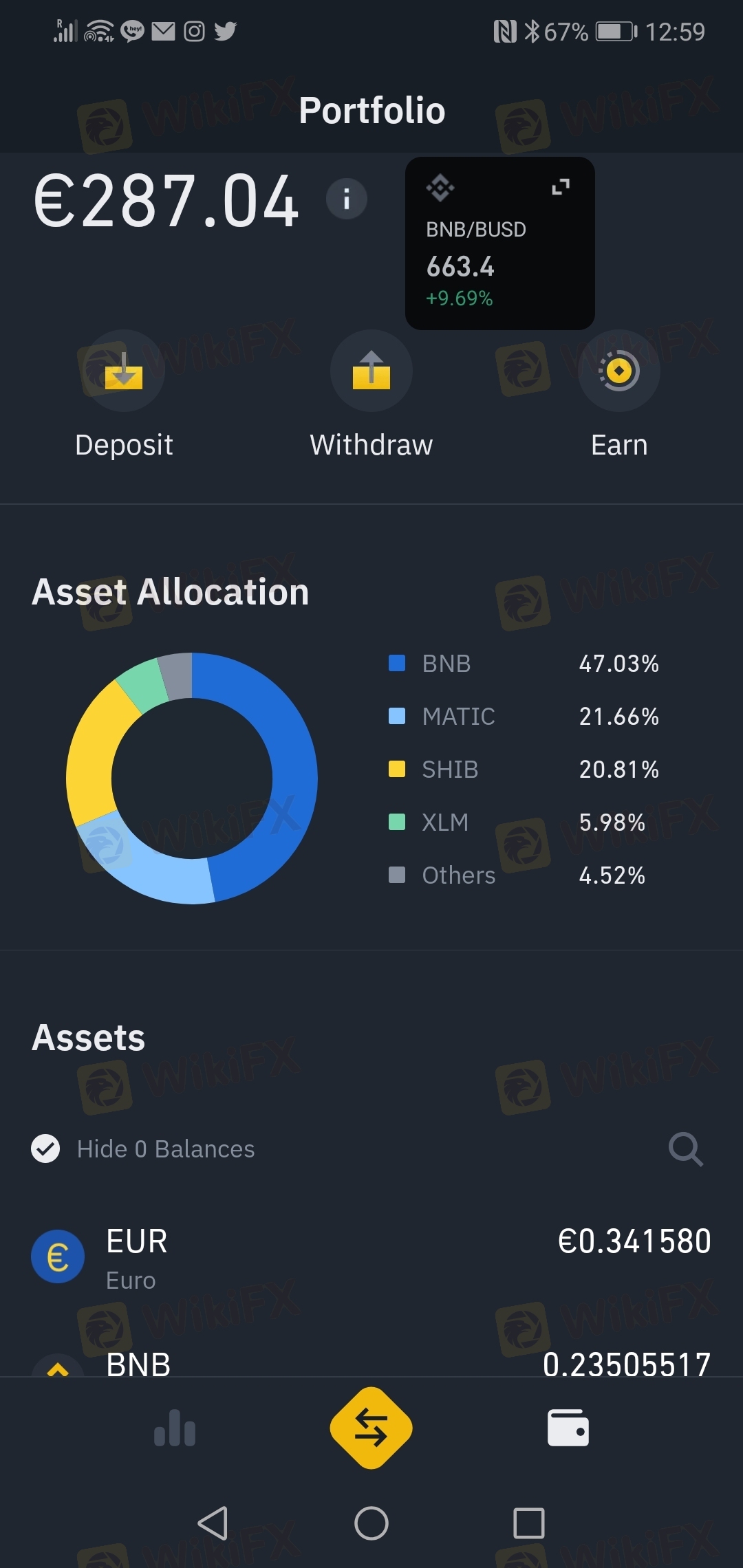Search assets with the magnifier icon
Screen dimensions: 743x1568
685,1148
